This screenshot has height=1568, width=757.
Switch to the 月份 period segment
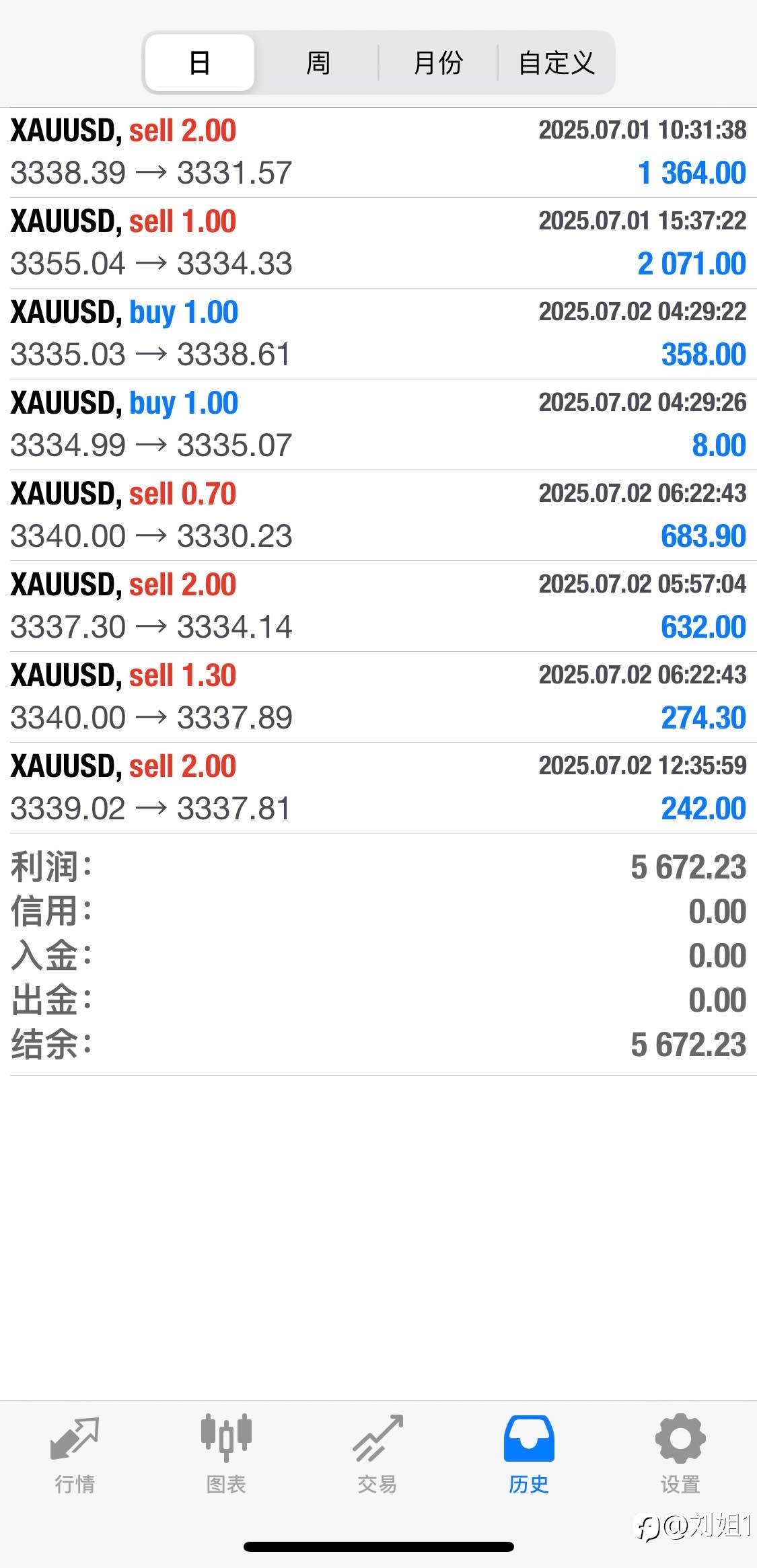(x=438, y=63)
